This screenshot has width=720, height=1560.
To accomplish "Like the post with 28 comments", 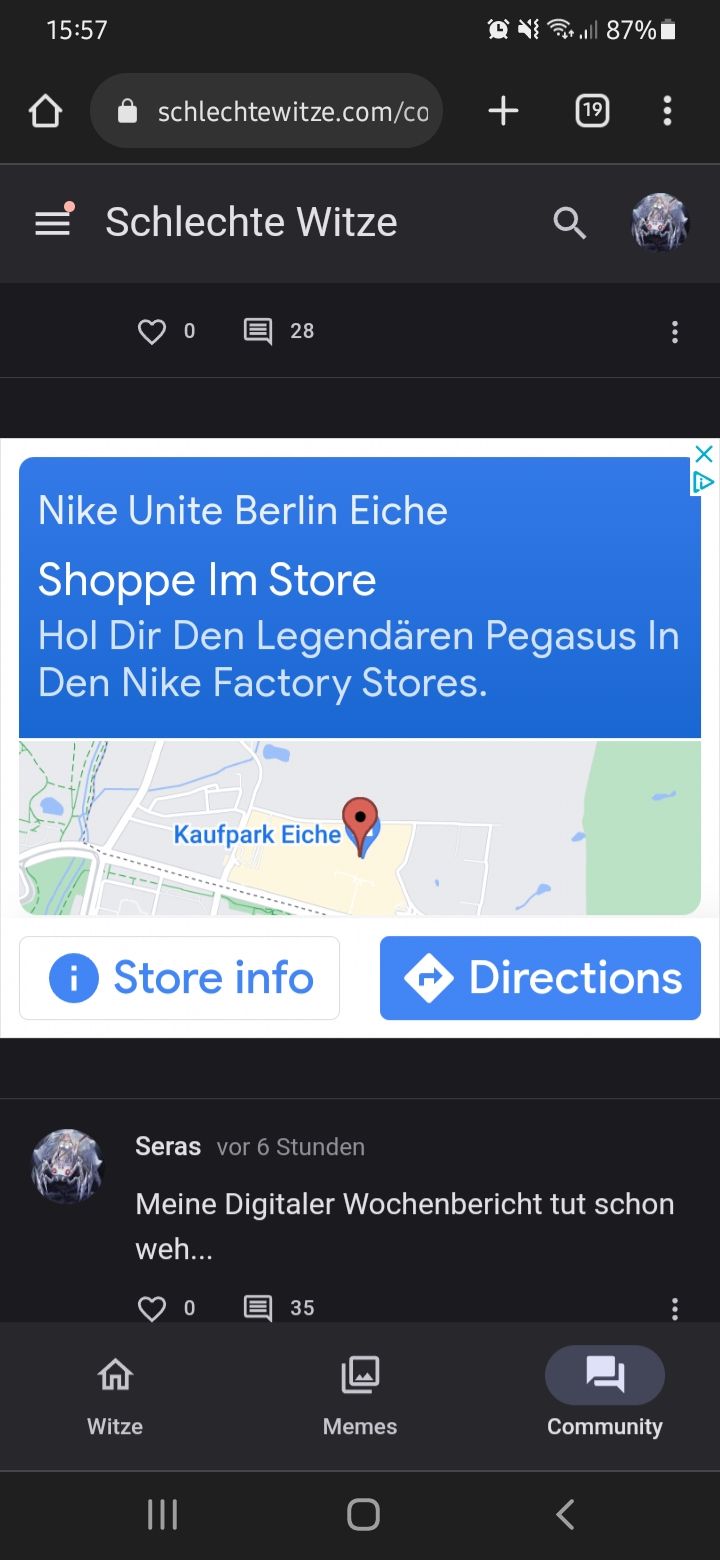I will coord(152,331).
